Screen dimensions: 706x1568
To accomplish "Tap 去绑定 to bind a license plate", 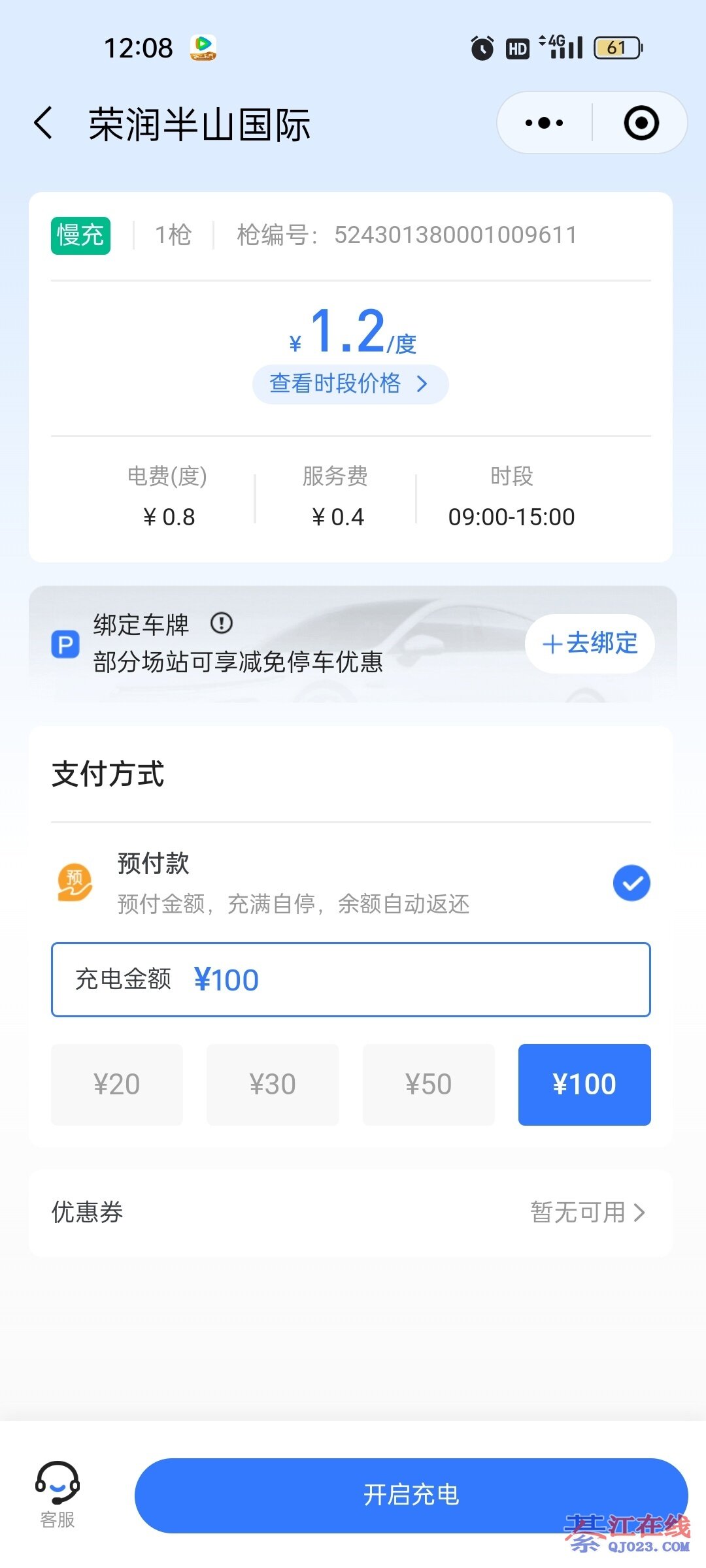I will [590, 644].
